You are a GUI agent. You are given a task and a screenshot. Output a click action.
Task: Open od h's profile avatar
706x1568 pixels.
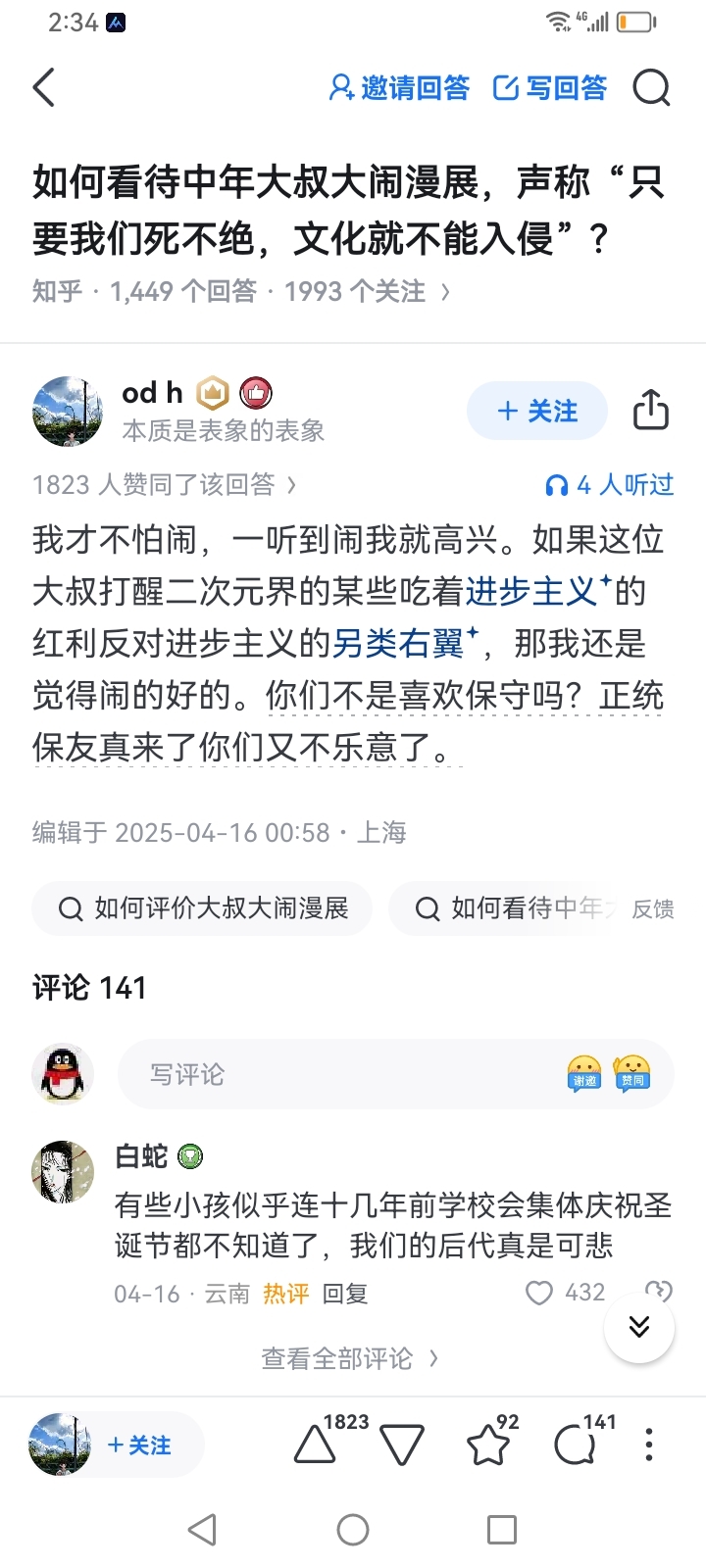(x=68, y=412)
